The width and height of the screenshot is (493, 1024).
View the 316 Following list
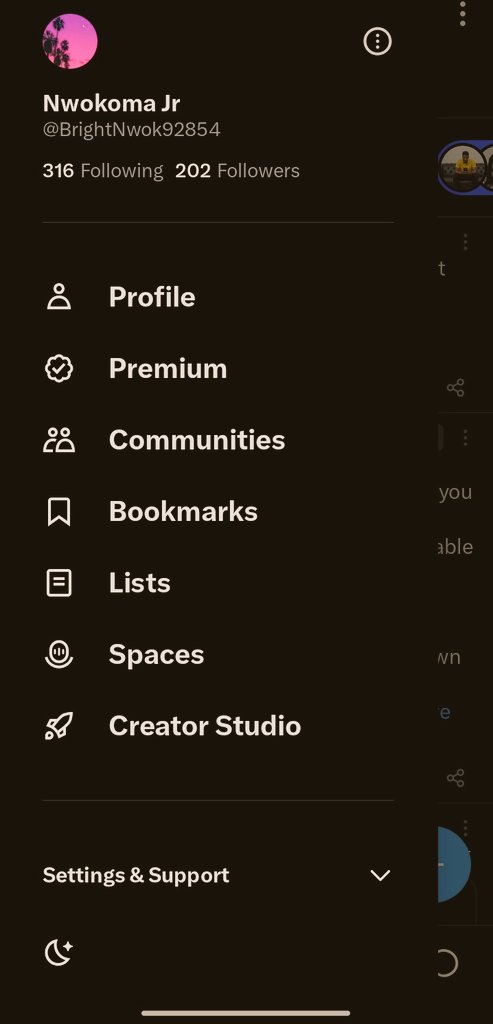pyautogui.click(x=103, y=171)
